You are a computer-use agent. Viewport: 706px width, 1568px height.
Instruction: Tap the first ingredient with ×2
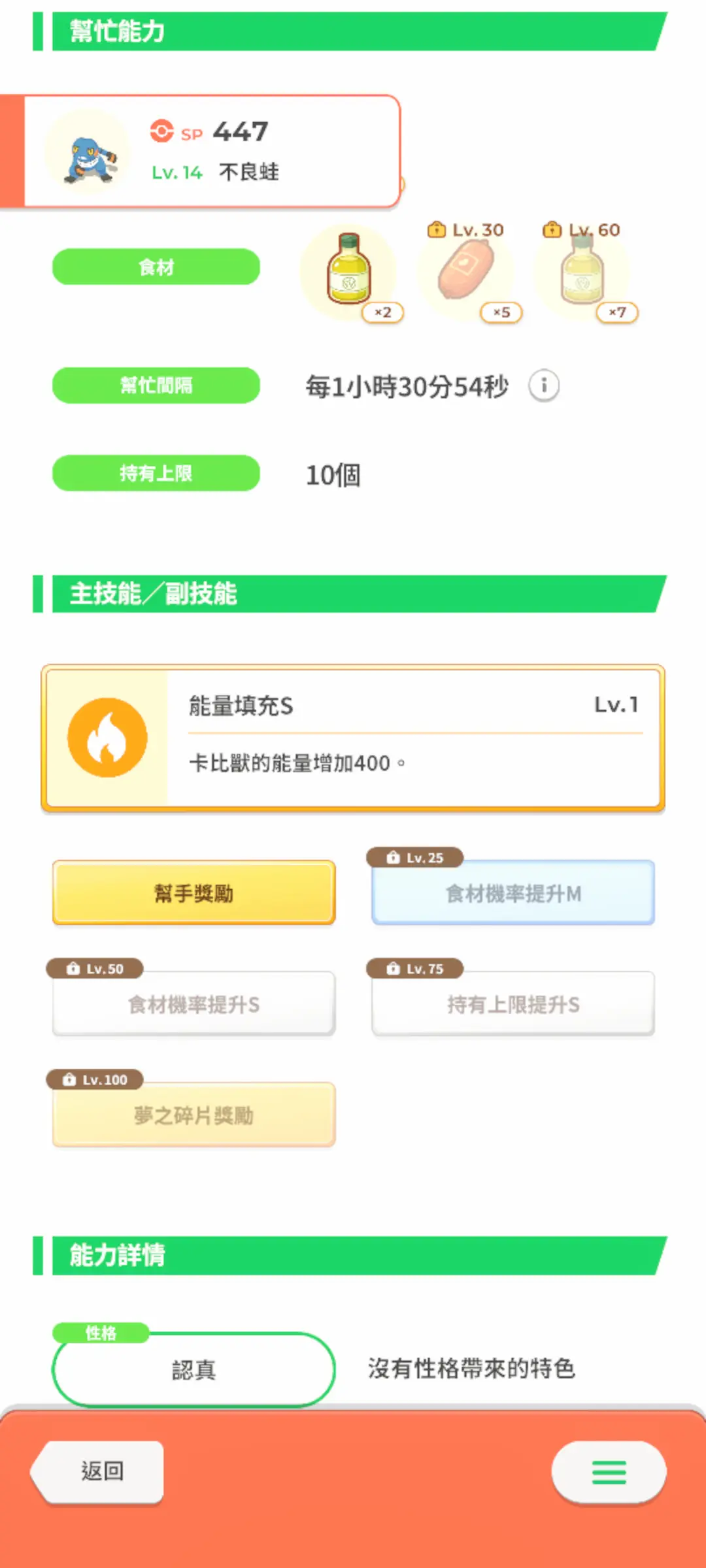pyautogui.click(x=350, y=271)
